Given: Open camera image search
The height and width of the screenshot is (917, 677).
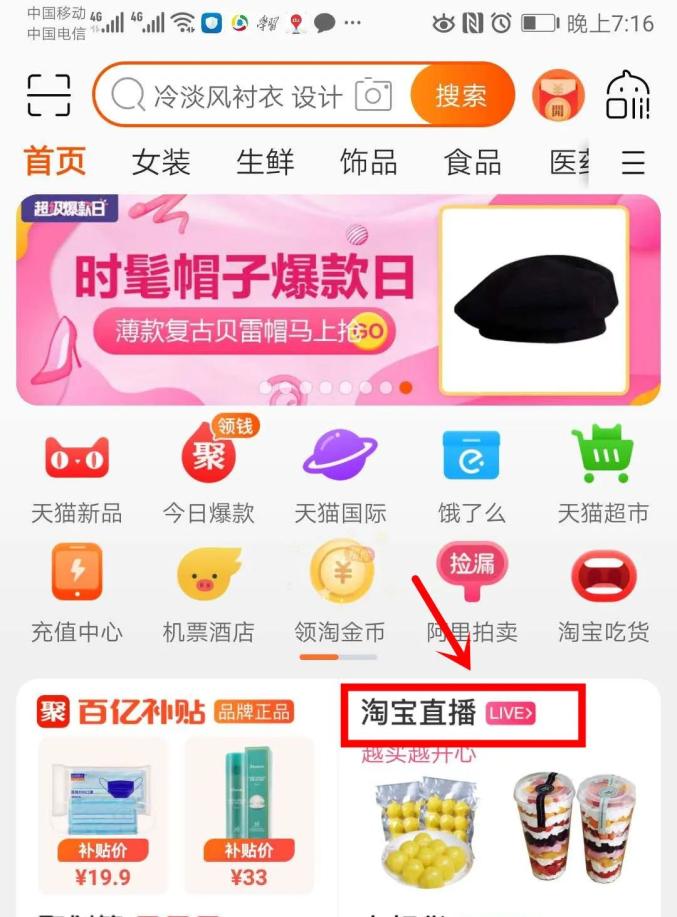Looking at the screenshot, I should pyautogui.click(x=373, y=96).
